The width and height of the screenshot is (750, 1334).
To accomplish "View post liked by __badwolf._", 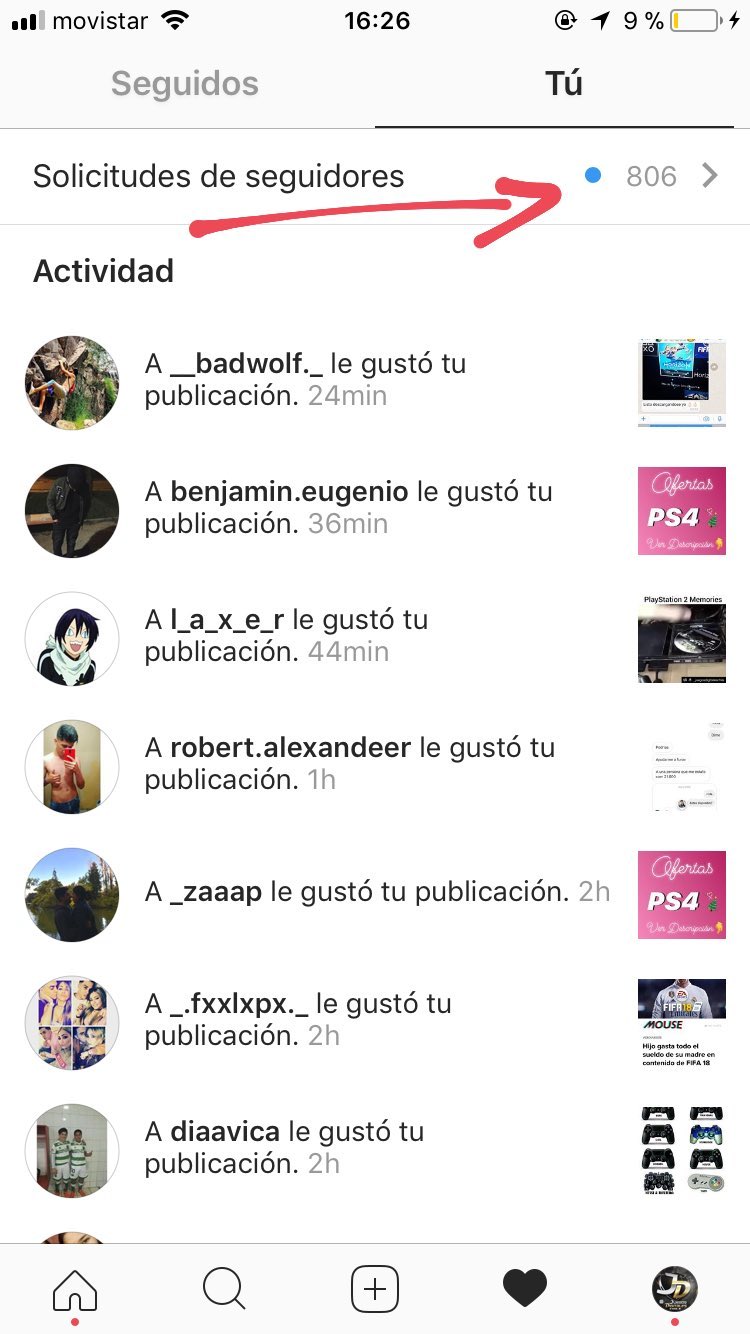I will (x=682, y=383).
